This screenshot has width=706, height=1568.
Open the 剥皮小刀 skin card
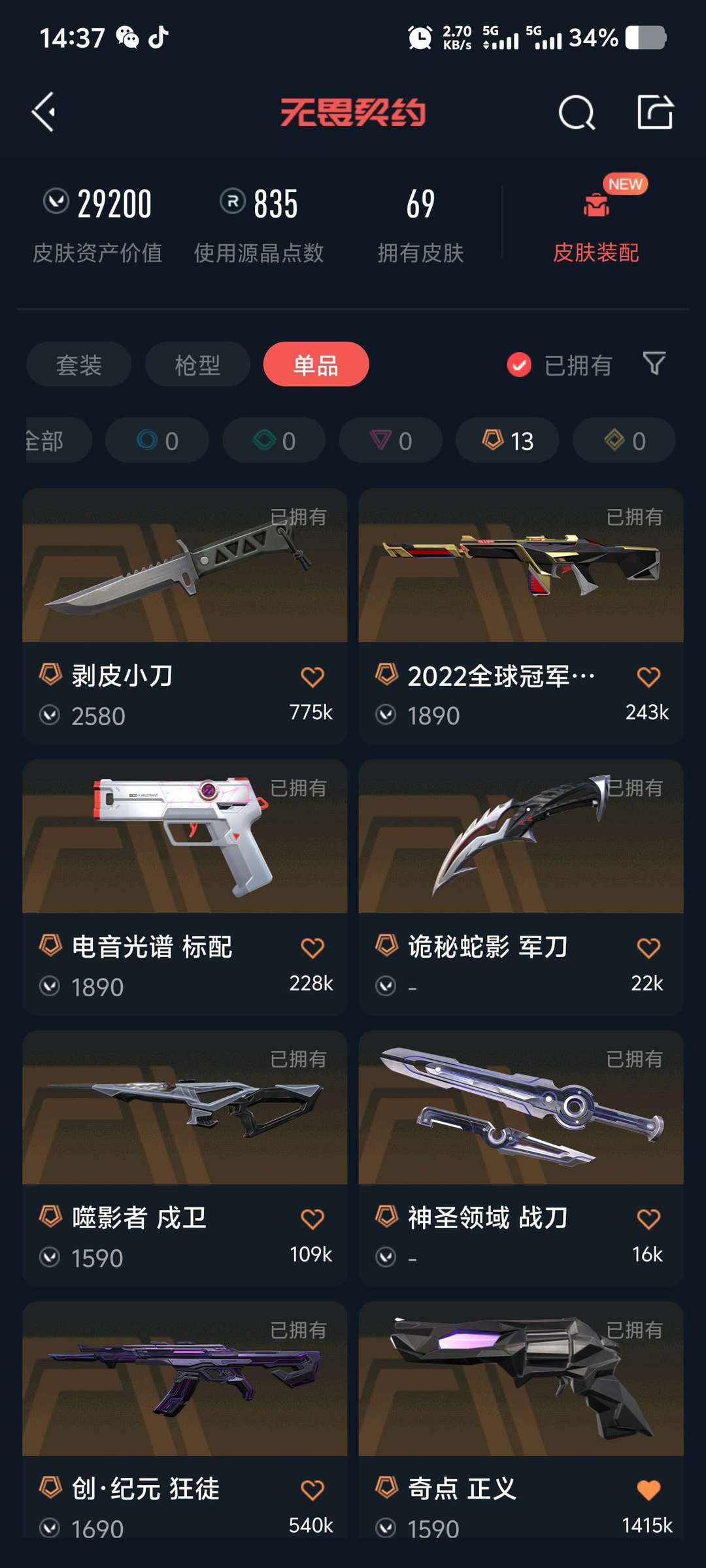pyautogui.click(x=184, y=616)
